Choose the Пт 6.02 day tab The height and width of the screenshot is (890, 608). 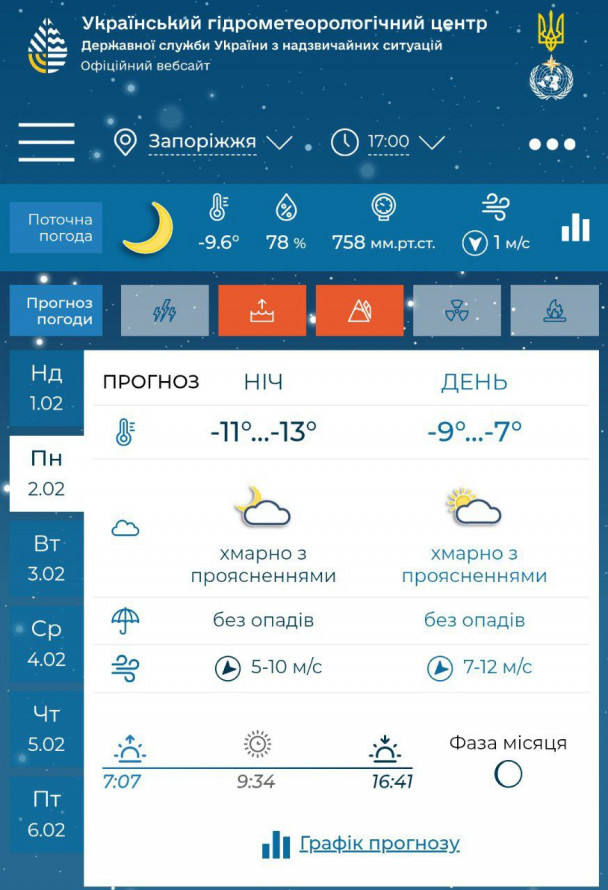coord(47,813)
